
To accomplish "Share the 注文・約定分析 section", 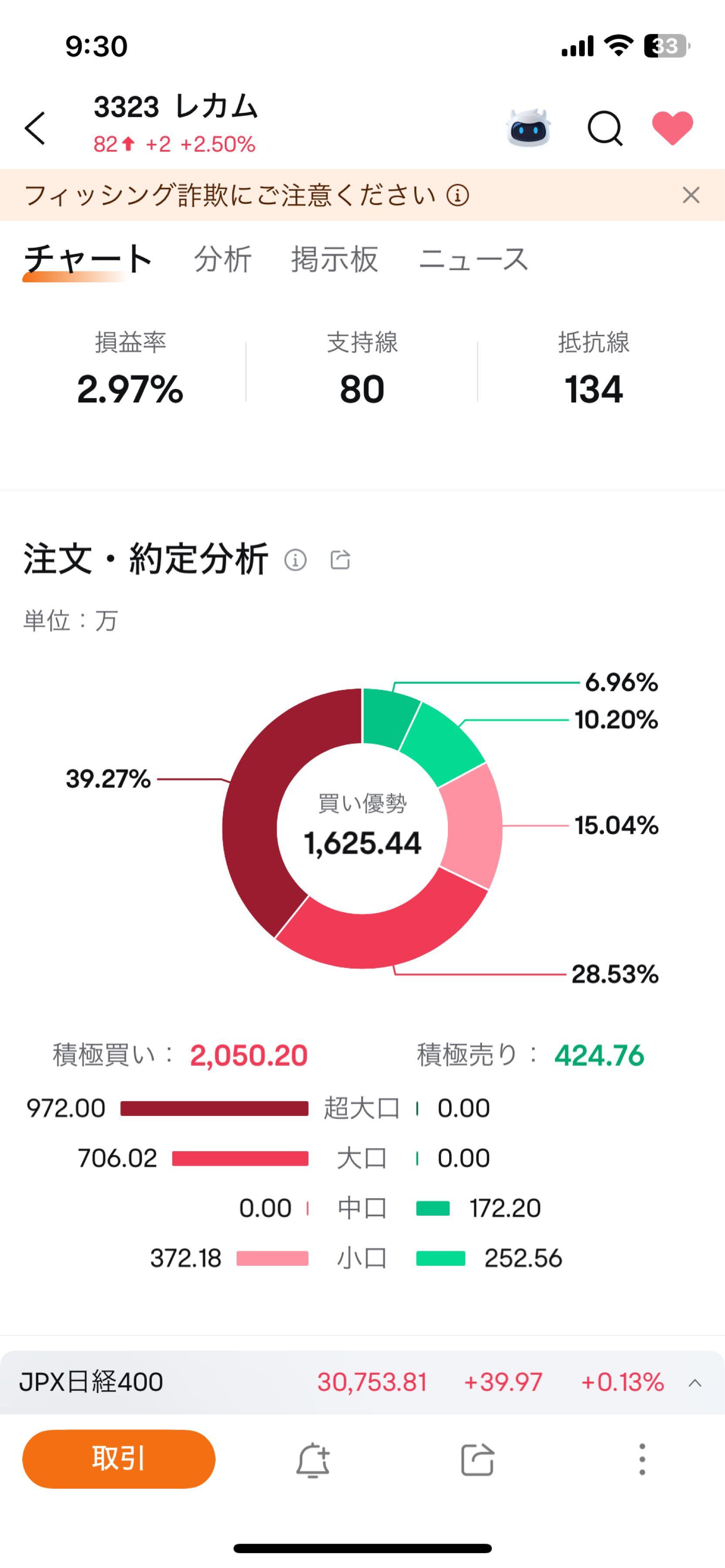I will point(340,559).
